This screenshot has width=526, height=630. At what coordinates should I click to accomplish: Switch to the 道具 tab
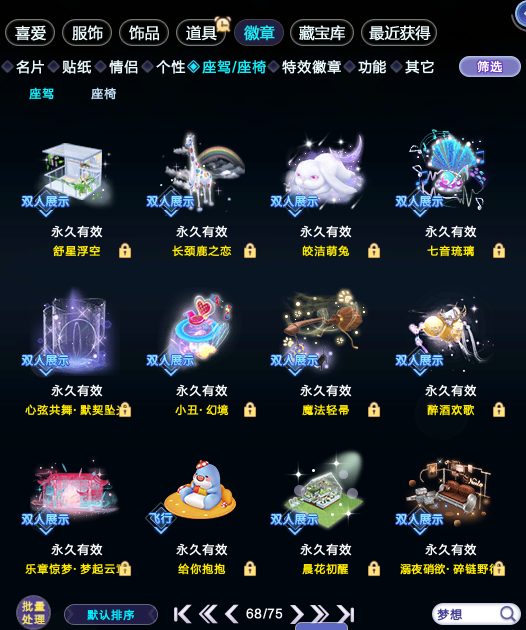pos(201,33)
